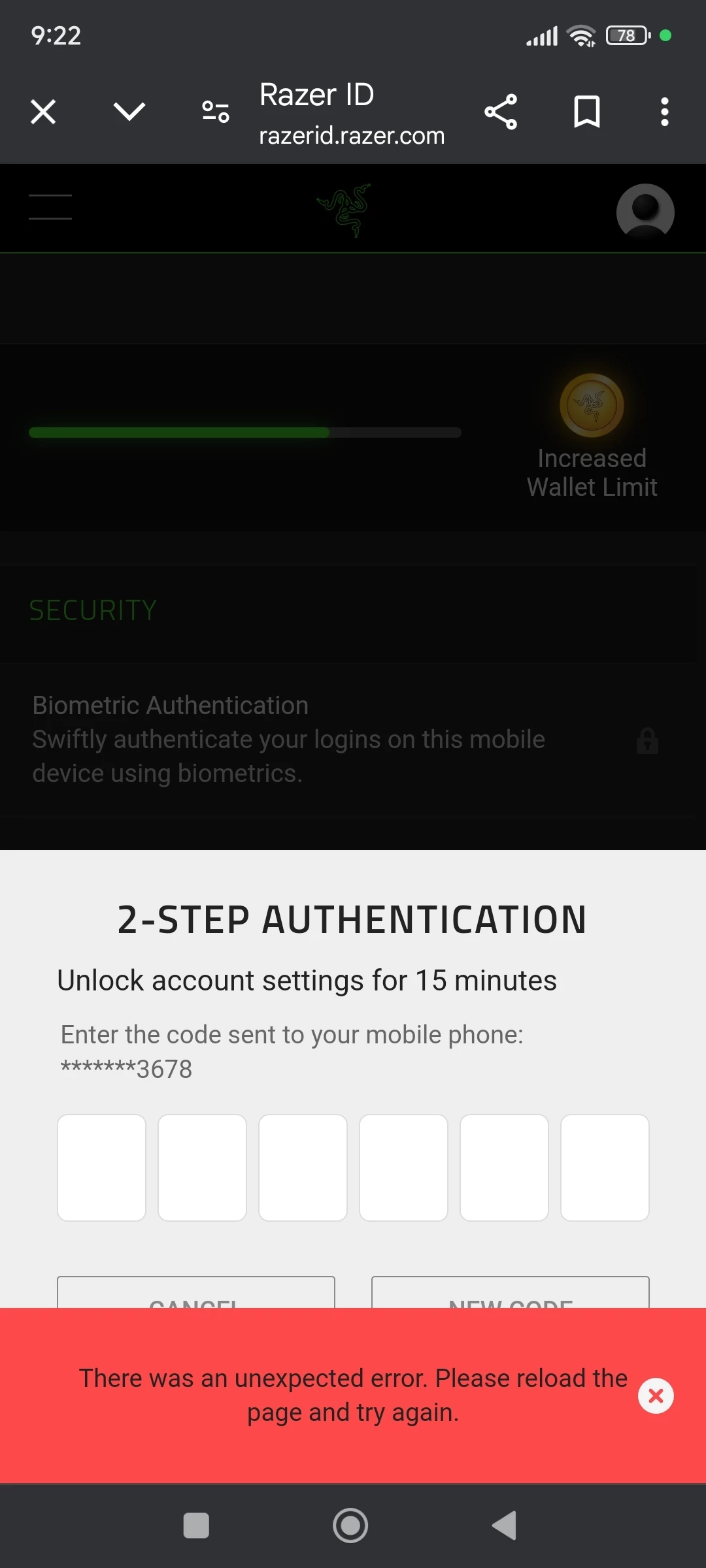Click the first verification code box
Image resolution: width=706 pixels, height=1568 pixels.
[x=101, y=1168]
